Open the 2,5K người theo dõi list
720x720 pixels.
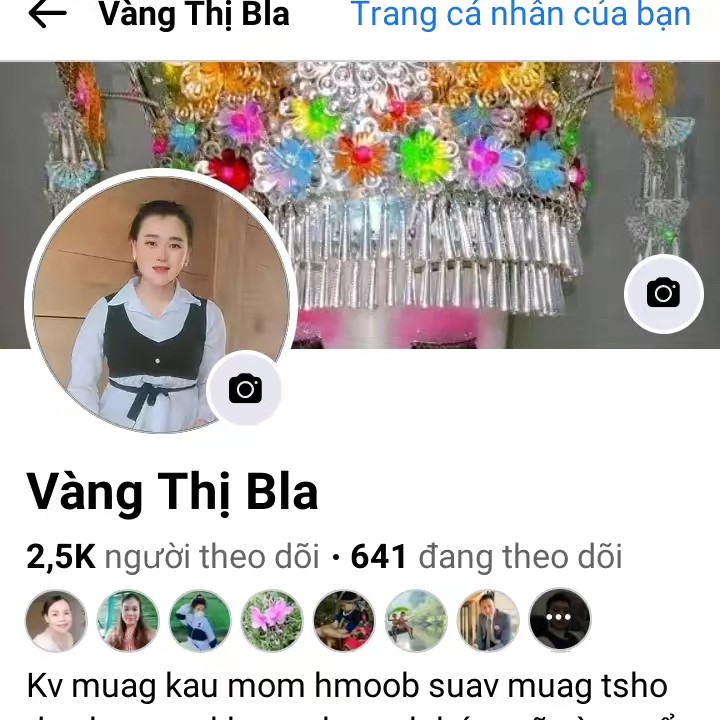coord(173,556)
